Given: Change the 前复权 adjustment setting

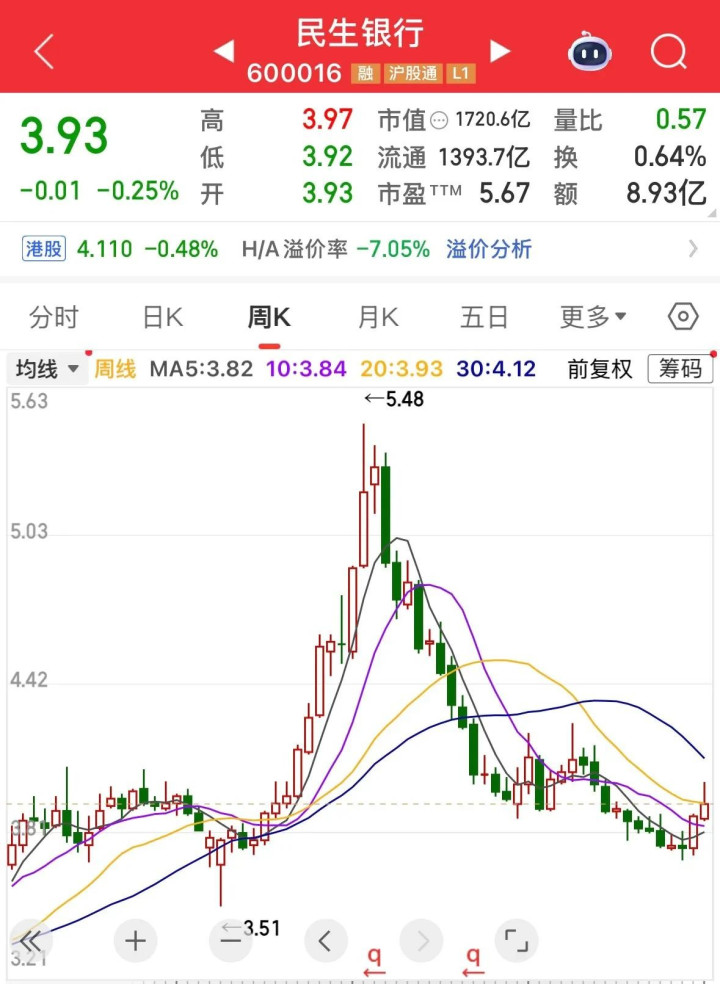Looking at the screenshot, I should 599,369.
